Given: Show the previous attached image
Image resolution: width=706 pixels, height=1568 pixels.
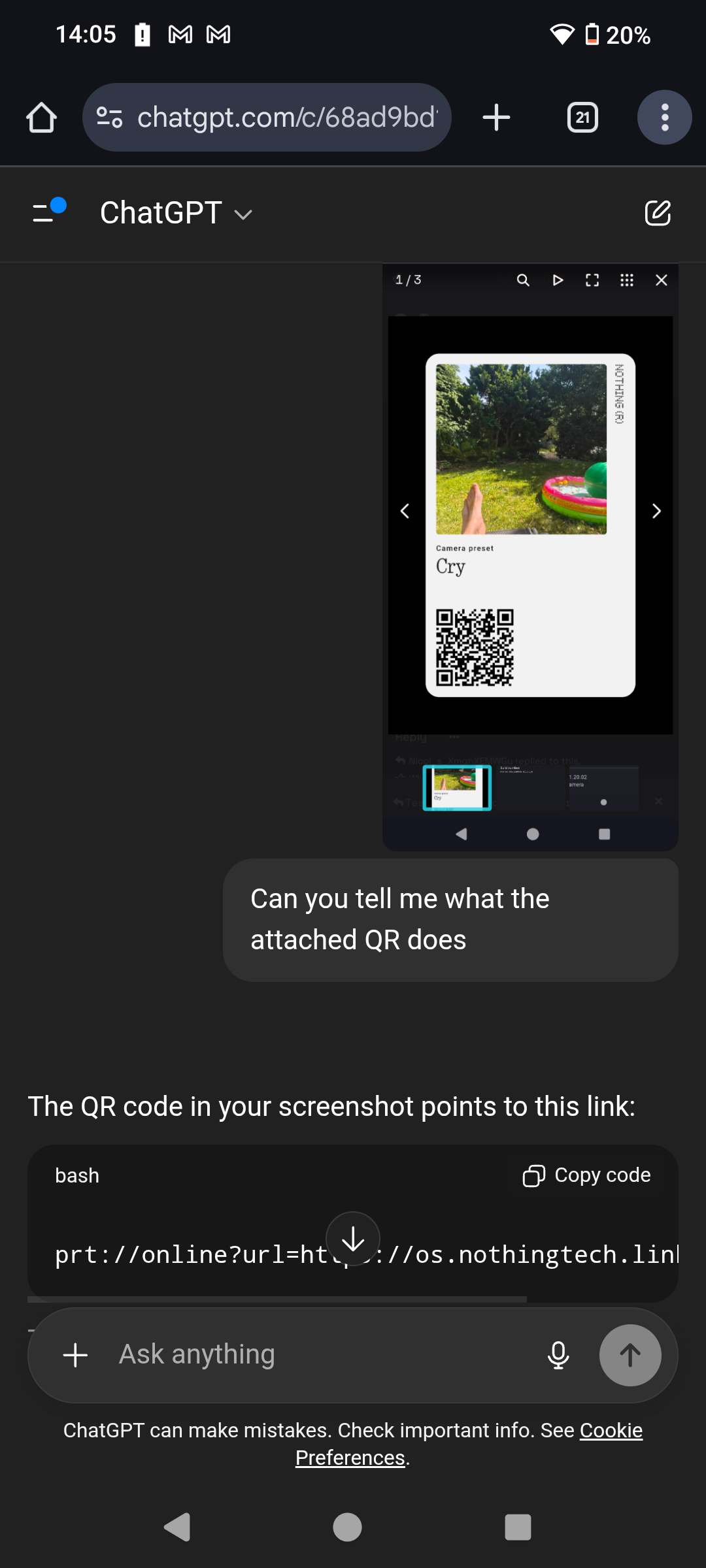Looking at the screenshot, I should pyautogui.click(x=404, y=511).
